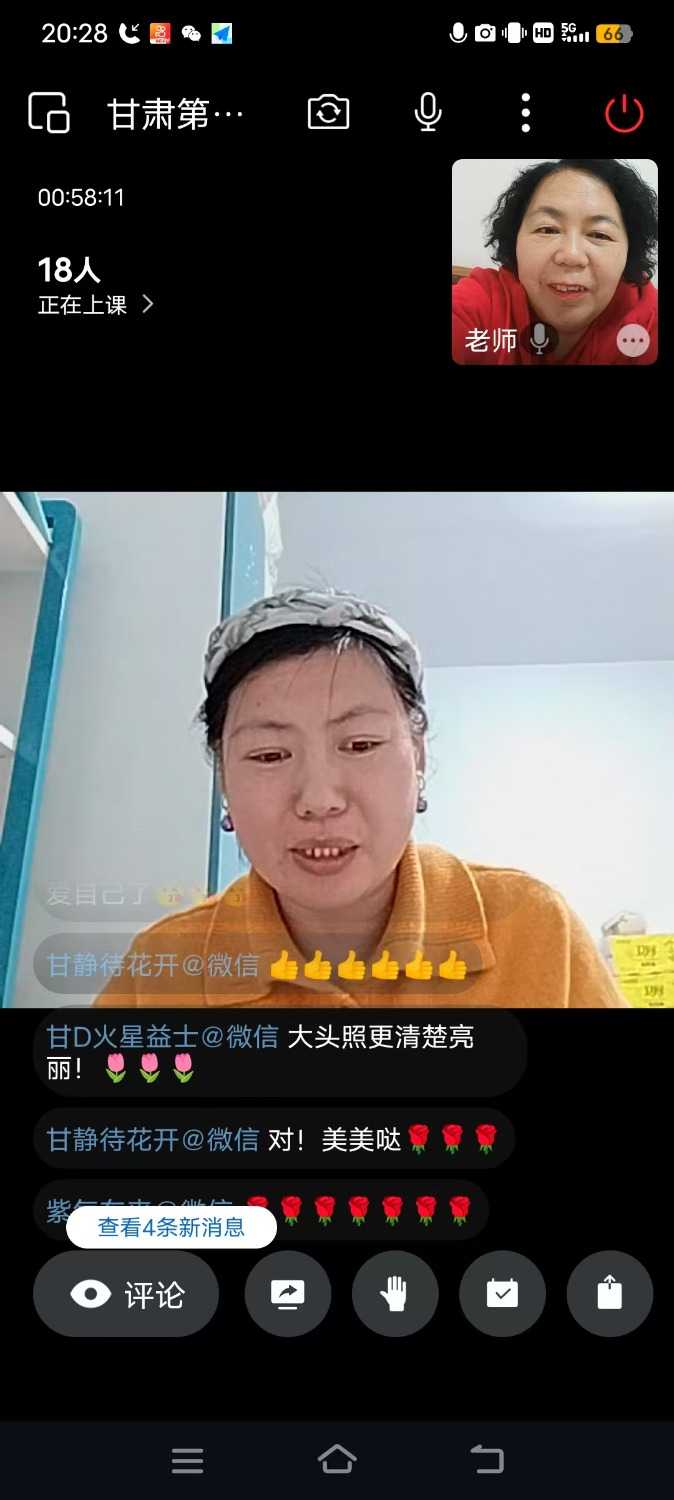The image size is (674, 1500).
Task: Open the check-in calendar button
Action: coord(502,1294)
